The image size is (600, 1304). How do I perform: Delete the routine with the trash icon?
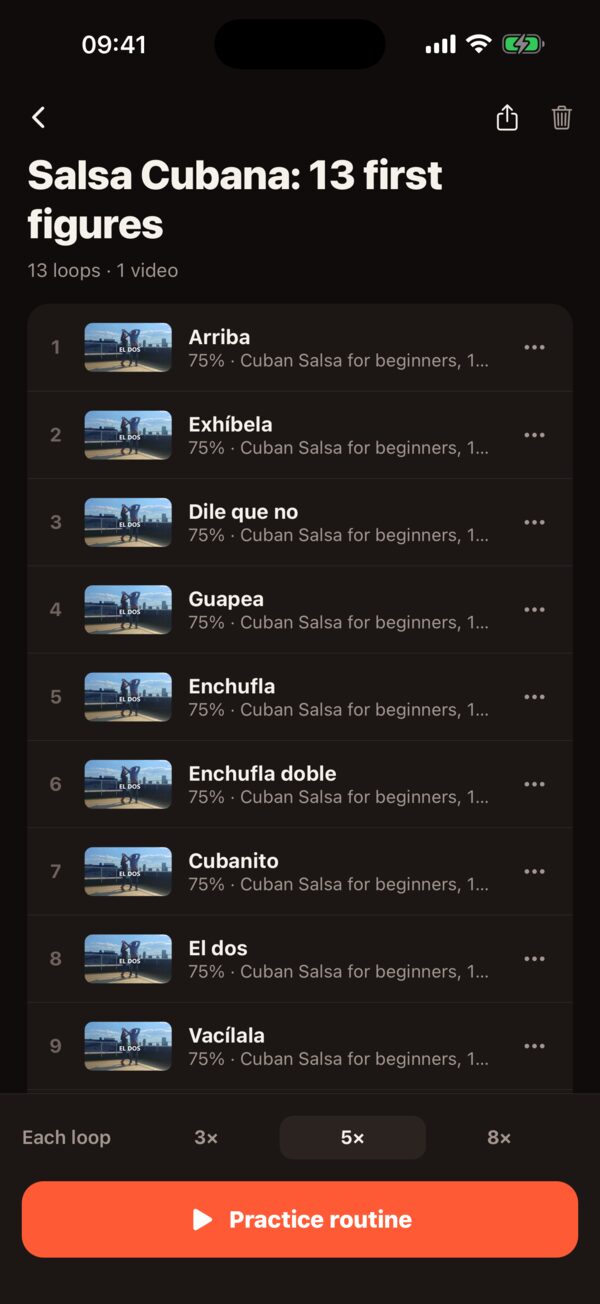(x=562, y=118)
